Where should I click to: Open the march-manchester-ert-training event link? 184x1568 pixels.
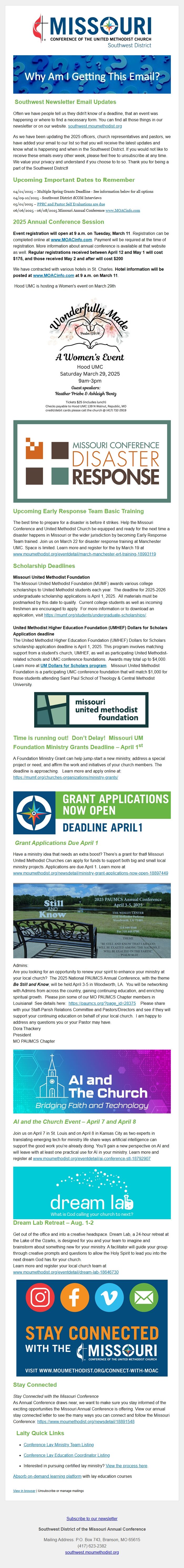coord(84,554)
